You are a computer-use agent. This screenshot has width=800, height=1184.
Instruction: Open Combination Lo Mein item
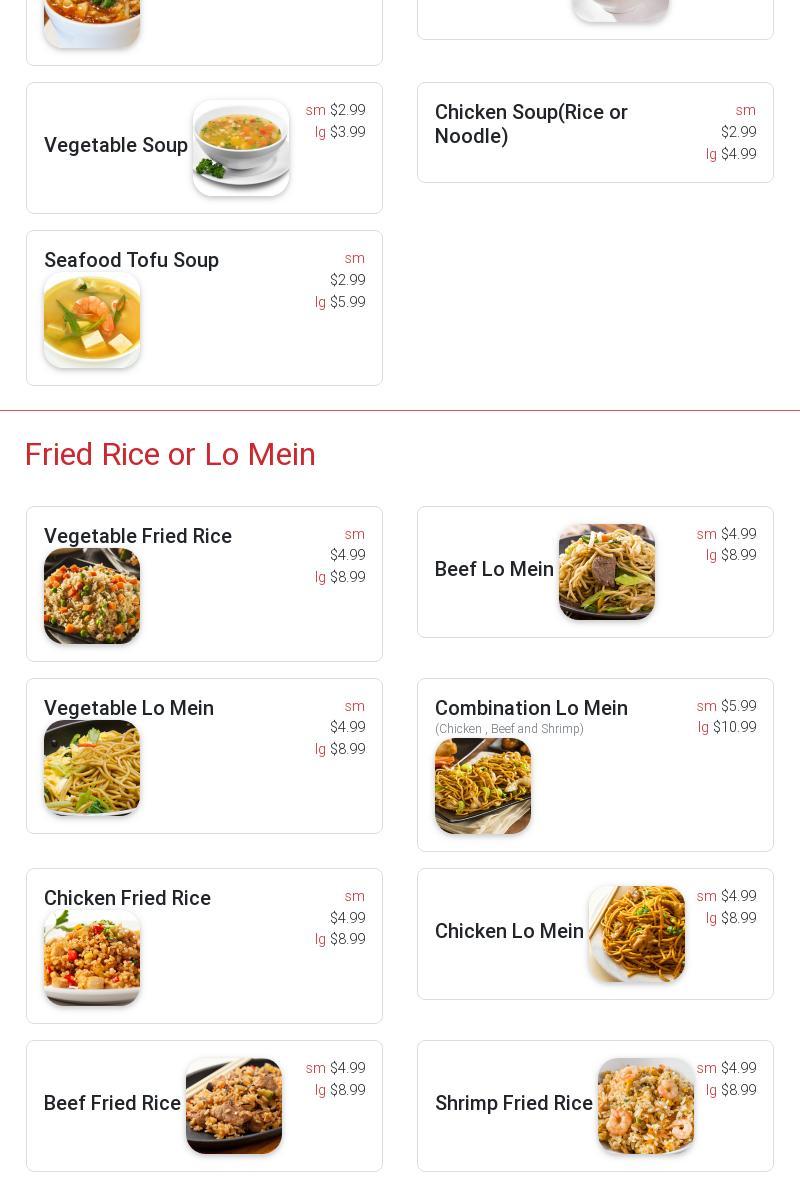coord(531,709)
